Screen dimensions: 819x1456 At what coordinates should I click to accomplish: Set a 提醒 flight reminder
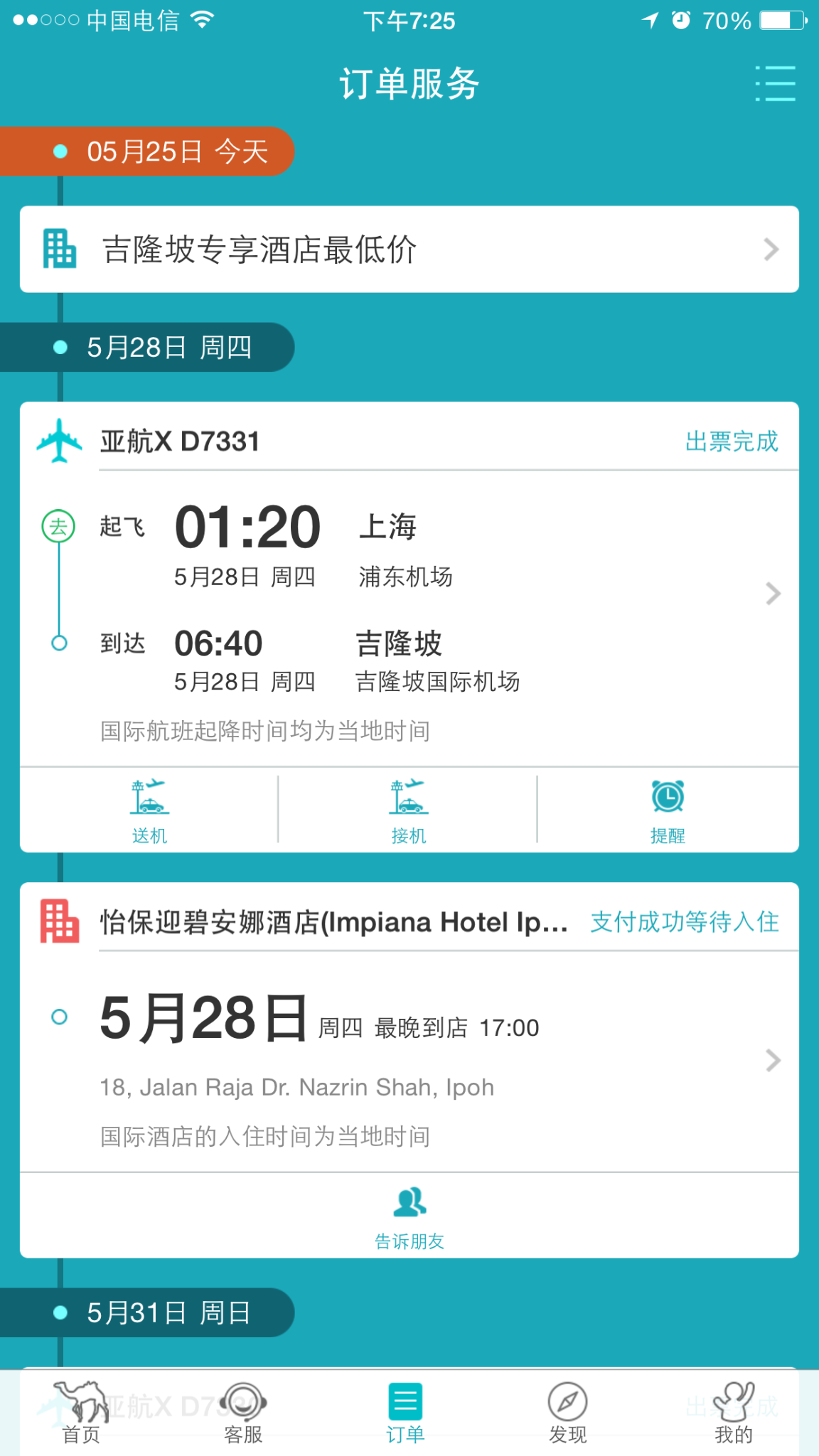(x=668, y=810)
